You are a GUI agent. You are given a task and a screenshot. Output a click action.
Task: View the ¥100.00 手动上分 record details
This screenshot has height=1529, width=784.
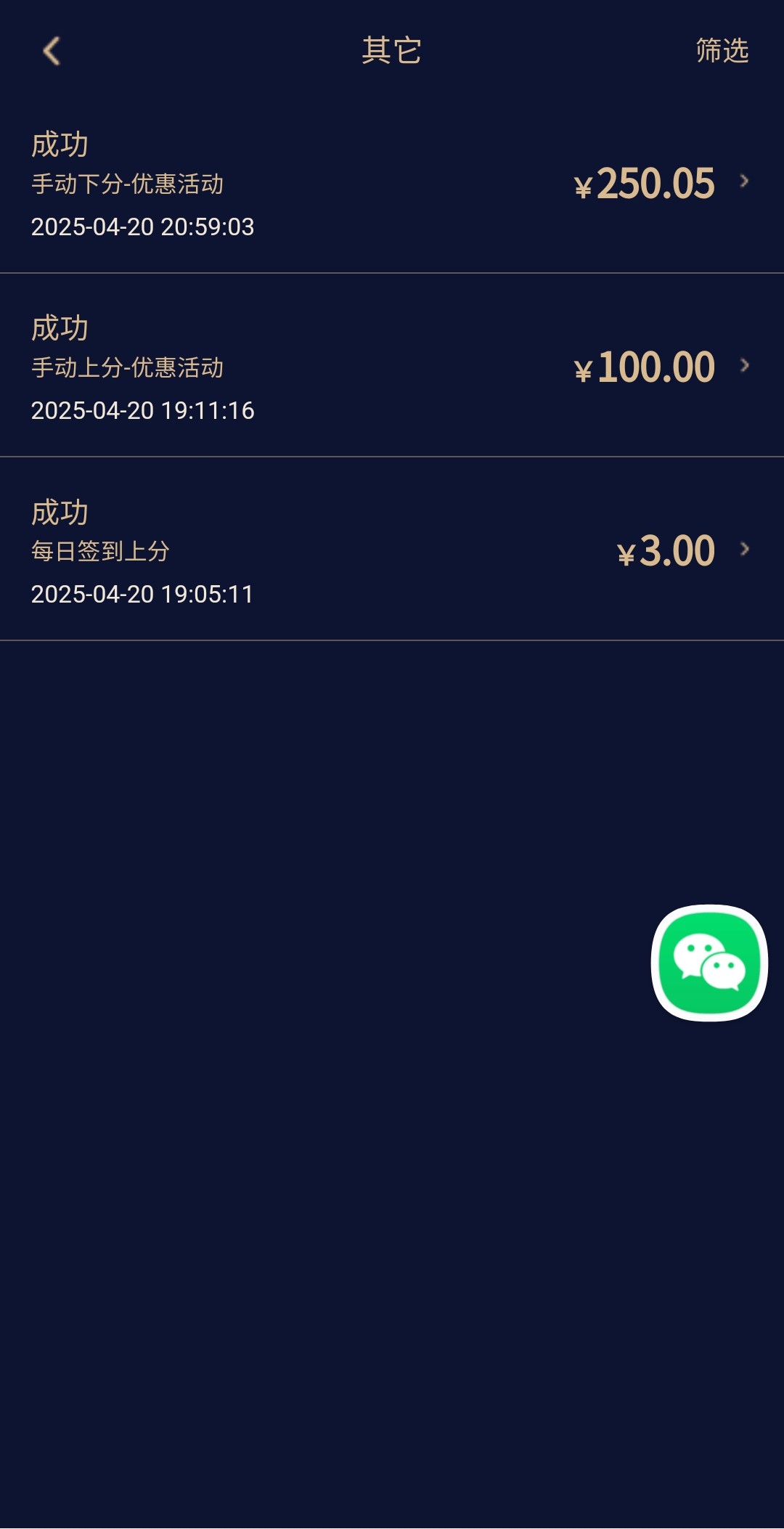pos(392,367)
